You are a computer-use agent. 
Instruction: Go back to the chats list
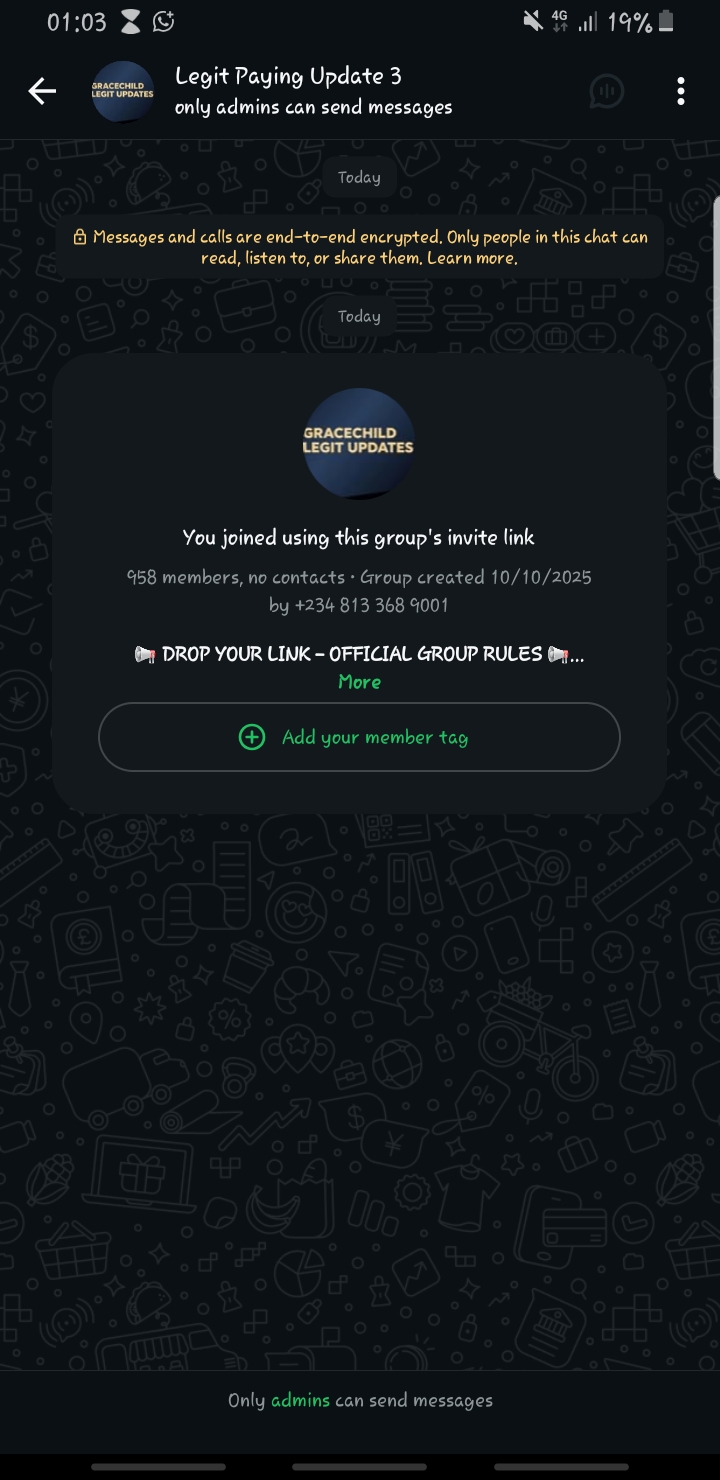pyautogui.click(x=42, y=91)
